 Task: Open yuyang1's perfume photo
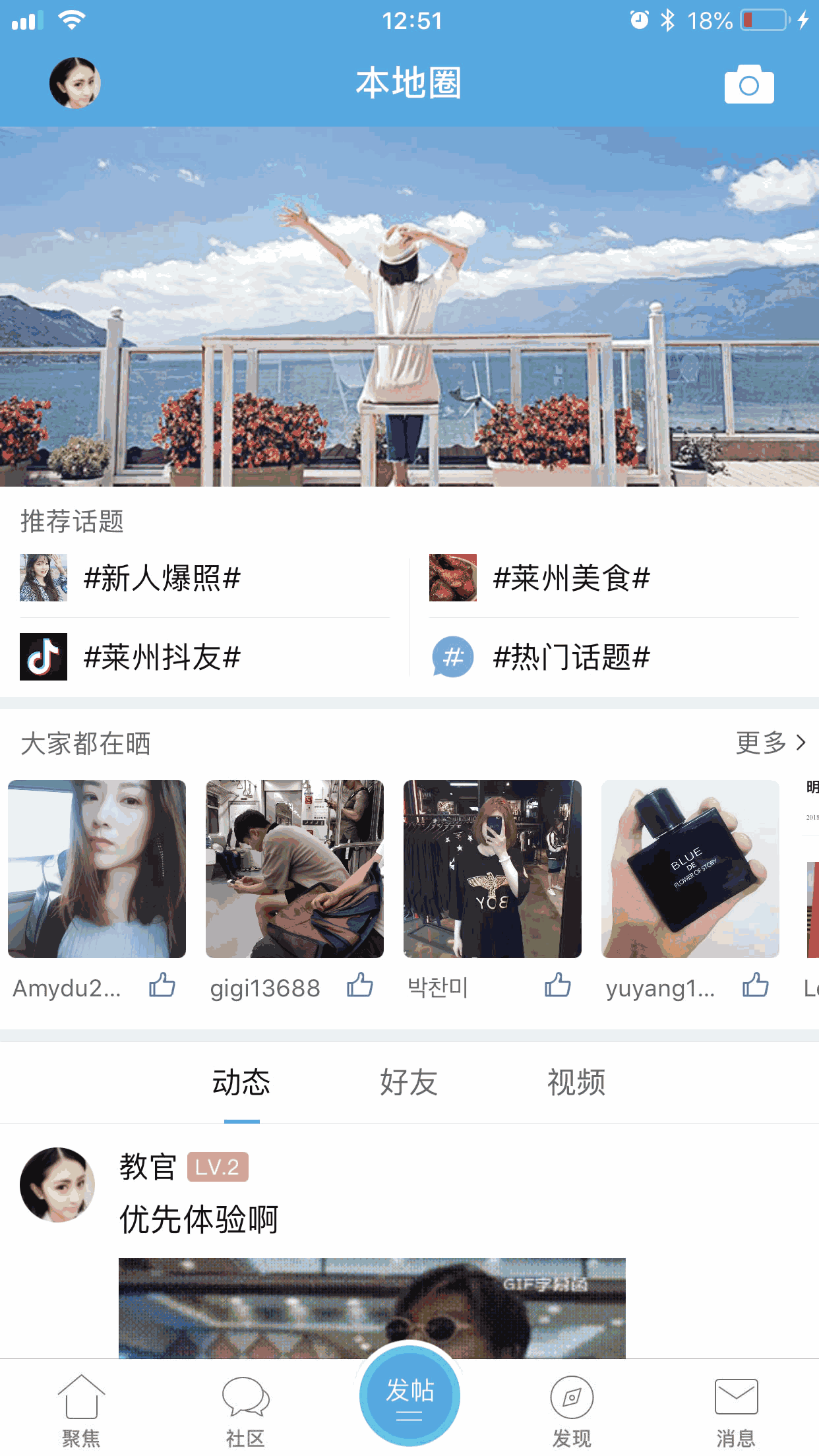click(690, 868)
